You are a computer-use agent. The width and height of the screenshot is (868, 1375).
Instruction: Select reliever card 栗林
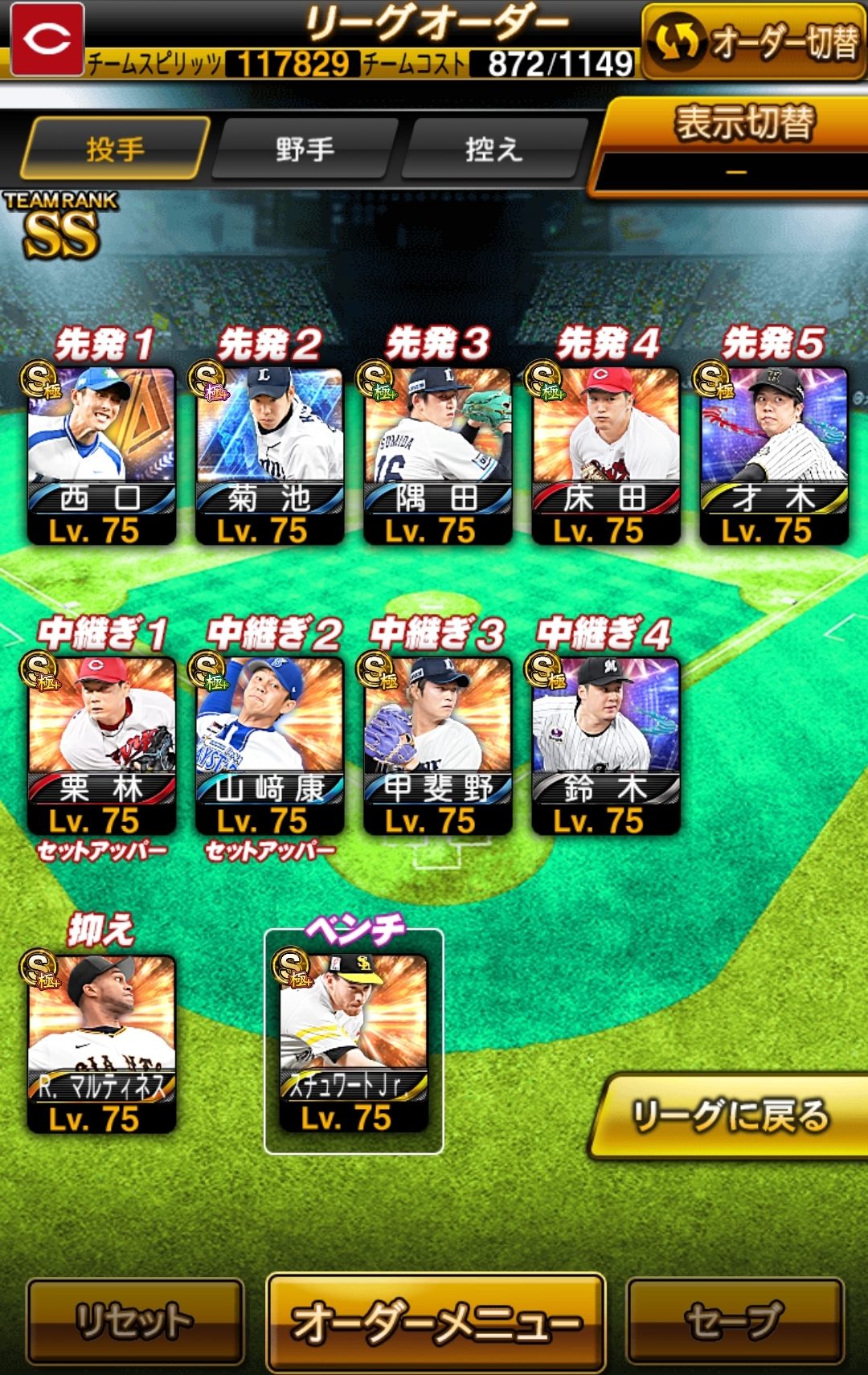pos(101,745)
